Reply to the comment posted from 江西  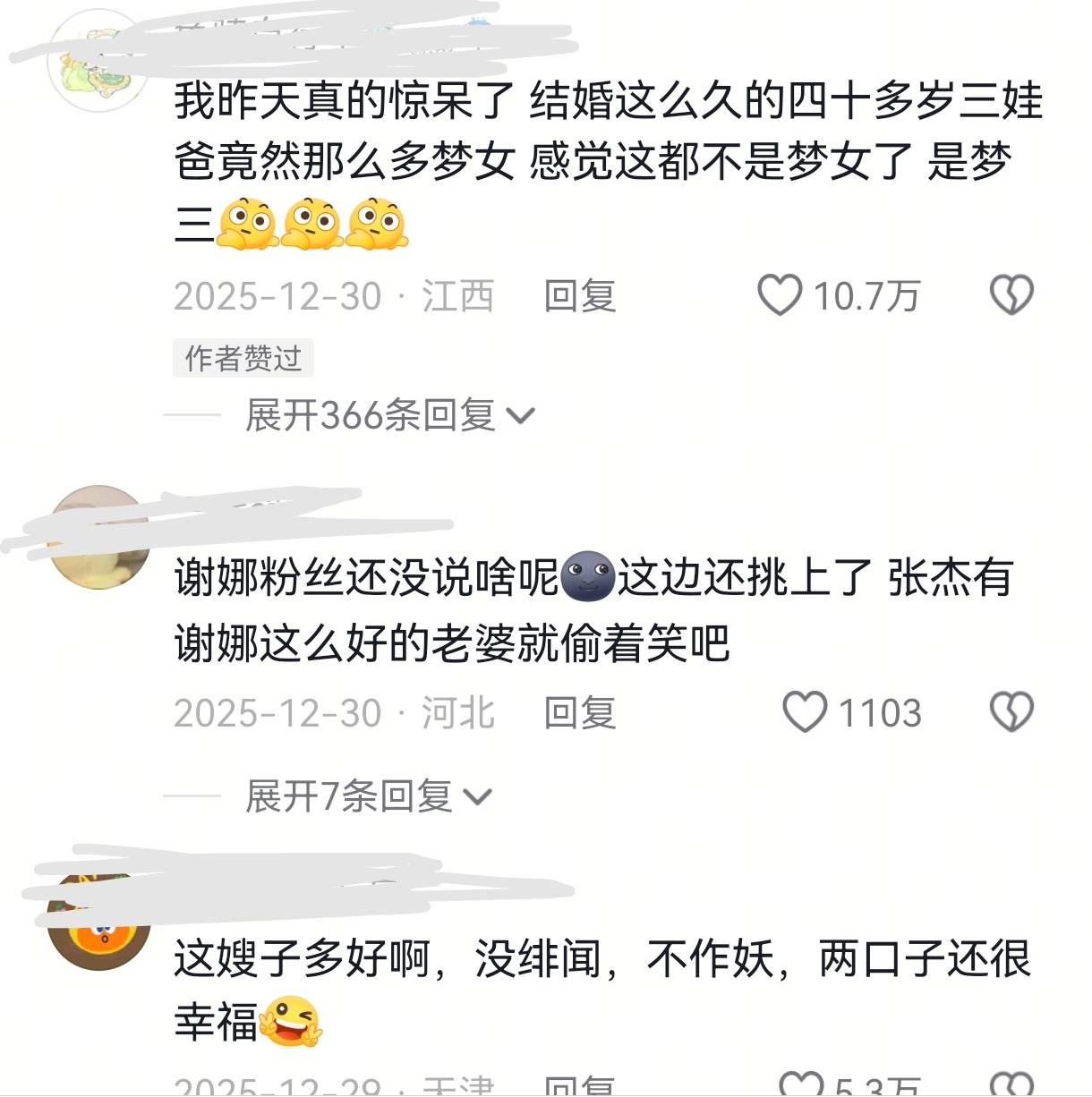(580, 296)
